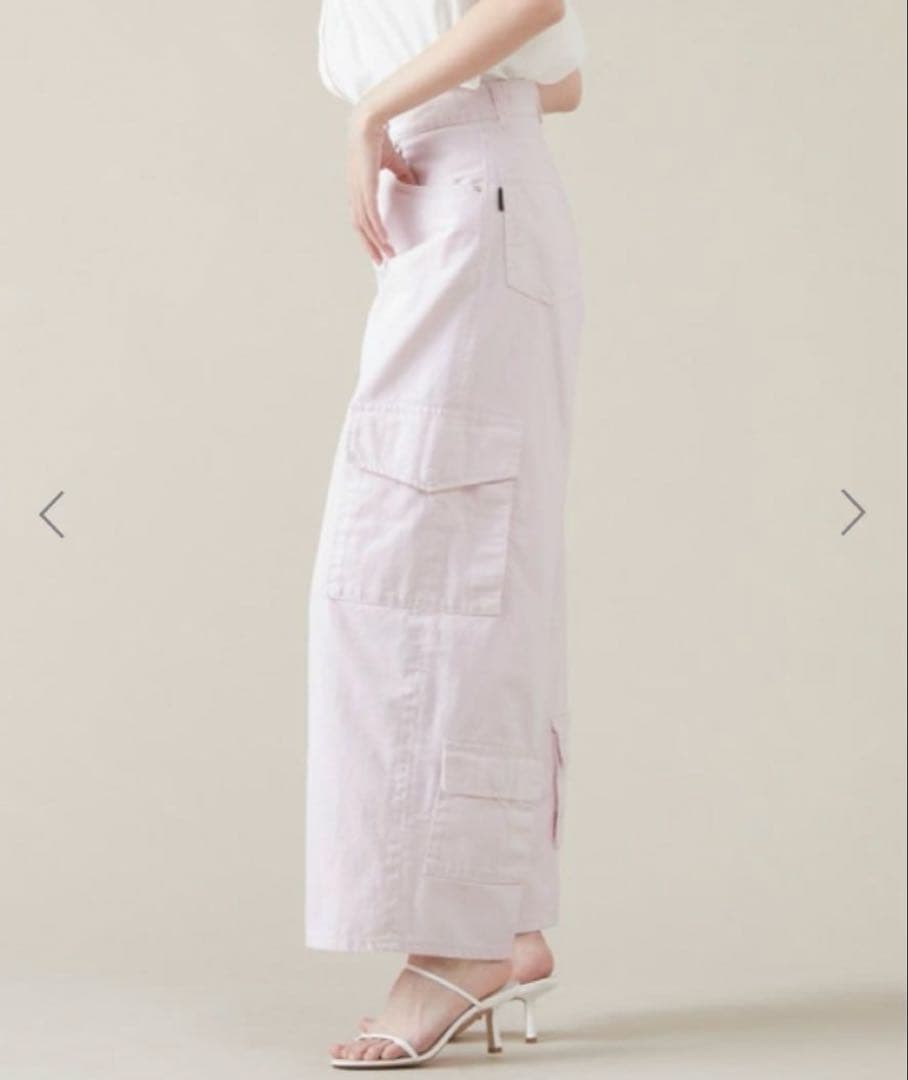
Task: Show the next product photo
Action: (852, 512)
